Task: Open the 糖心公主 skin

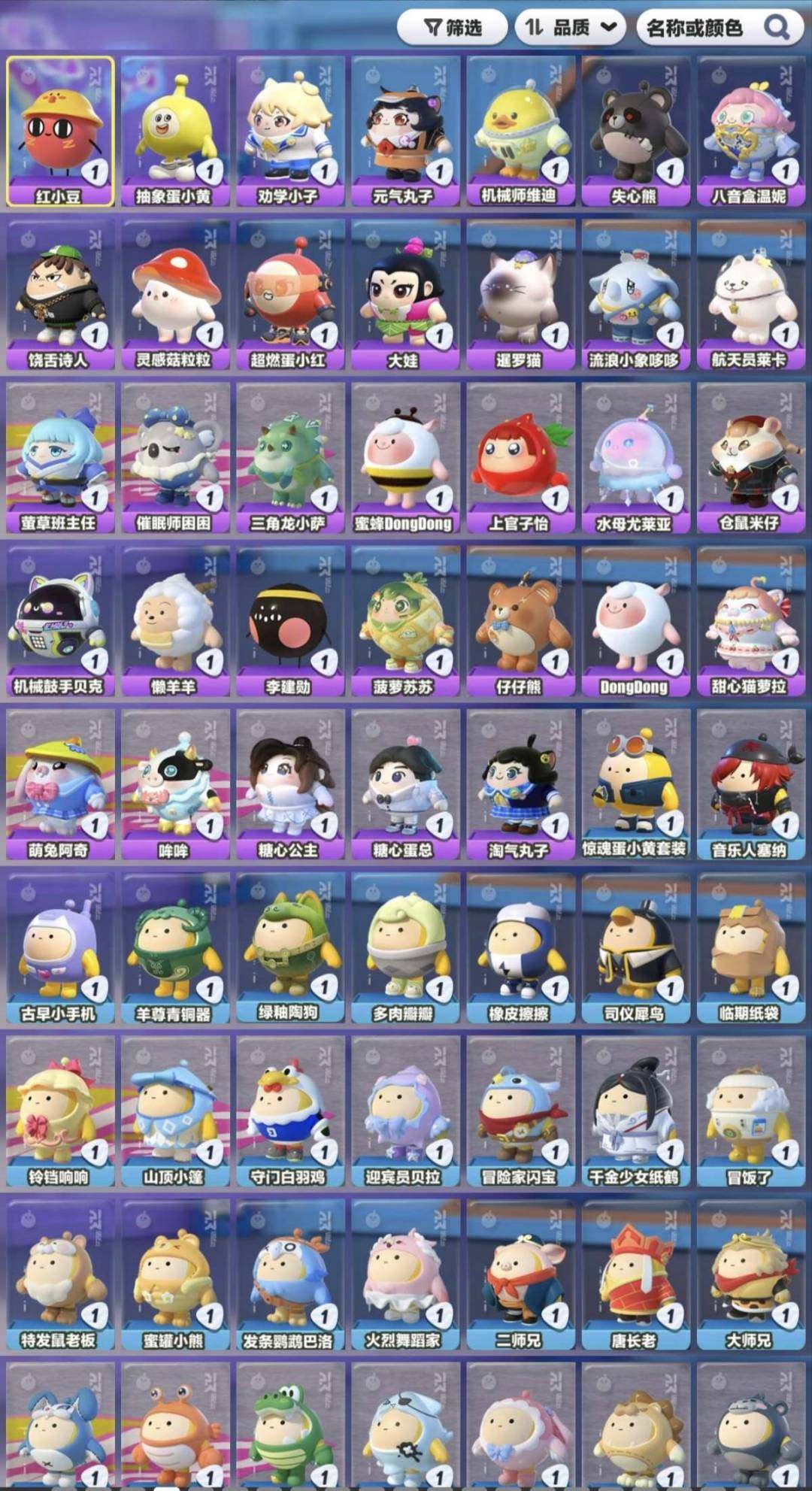Action: point(290,783)
